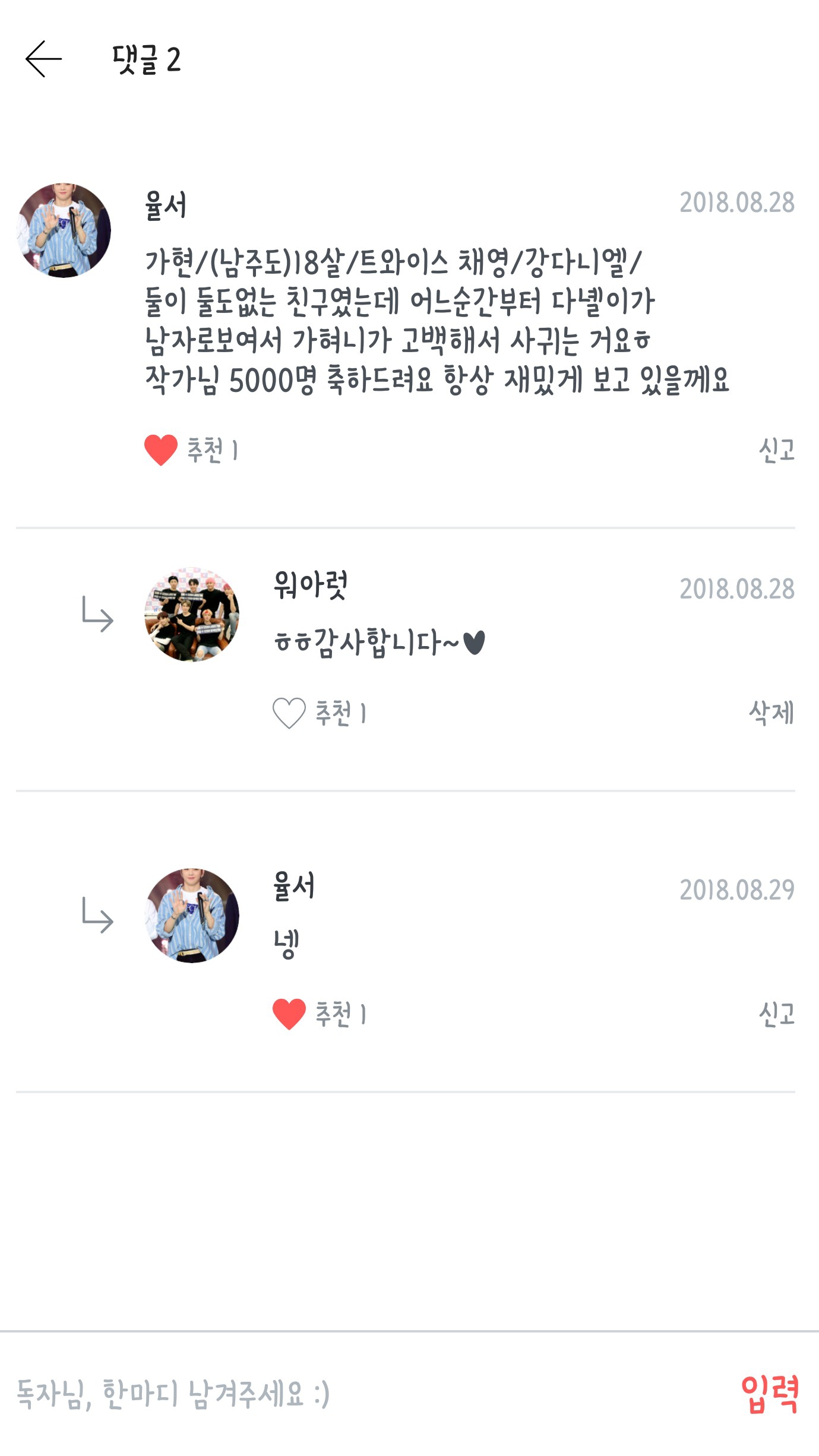Focus the comment field '독자님, 한마디 남겨주세요'
The image size is (819, 1456).
(356, 1394)
